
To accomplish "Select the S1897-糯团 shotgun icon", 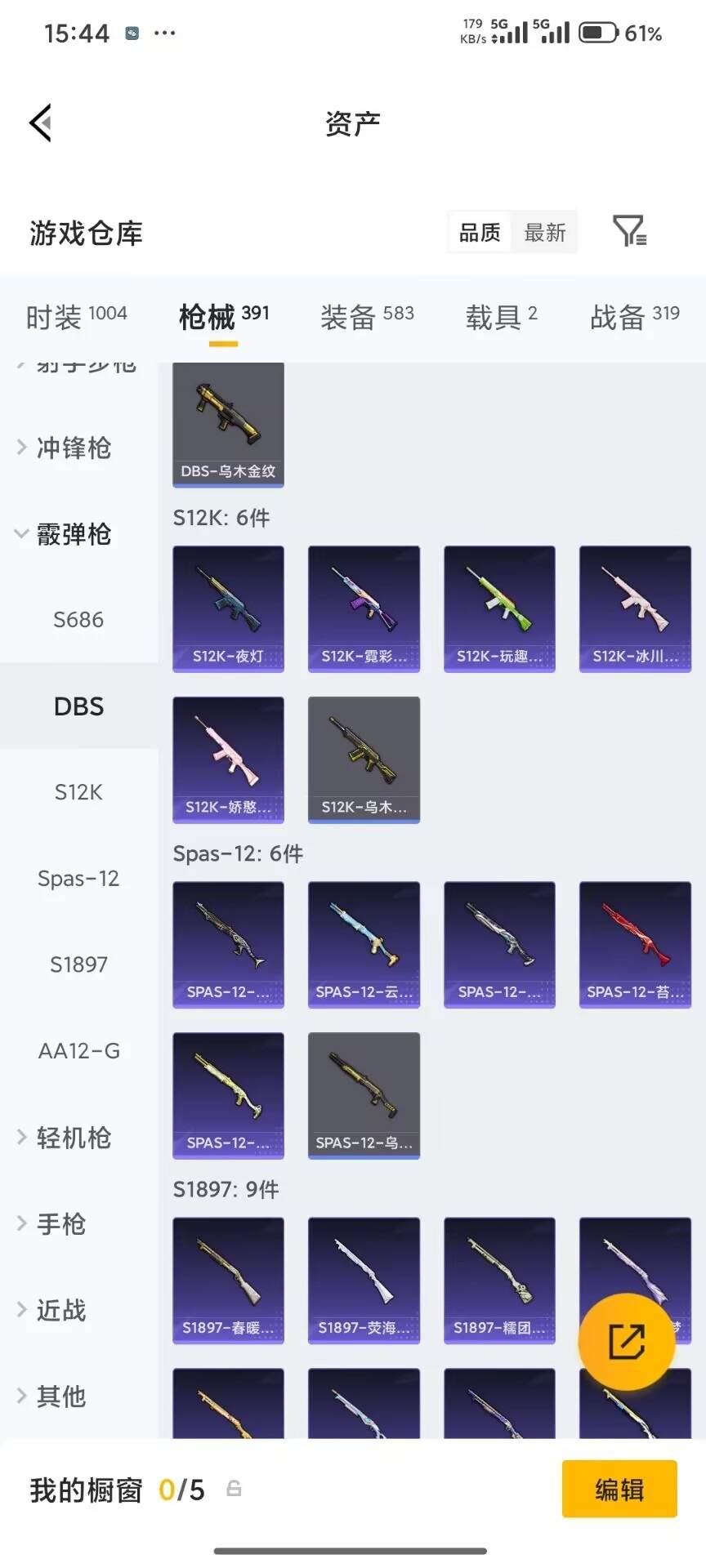I will click(x=499, y=1281).
